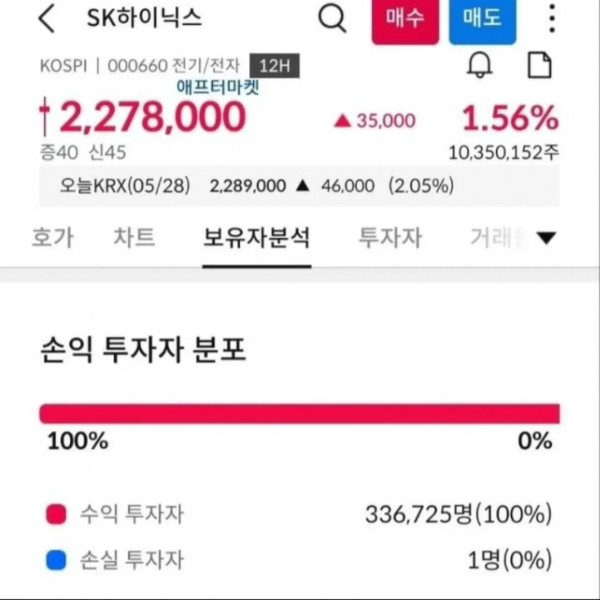The height and width of the screenshot is (600, 600).
Task: Open the document memo icon
Action: tap(540, 65)
